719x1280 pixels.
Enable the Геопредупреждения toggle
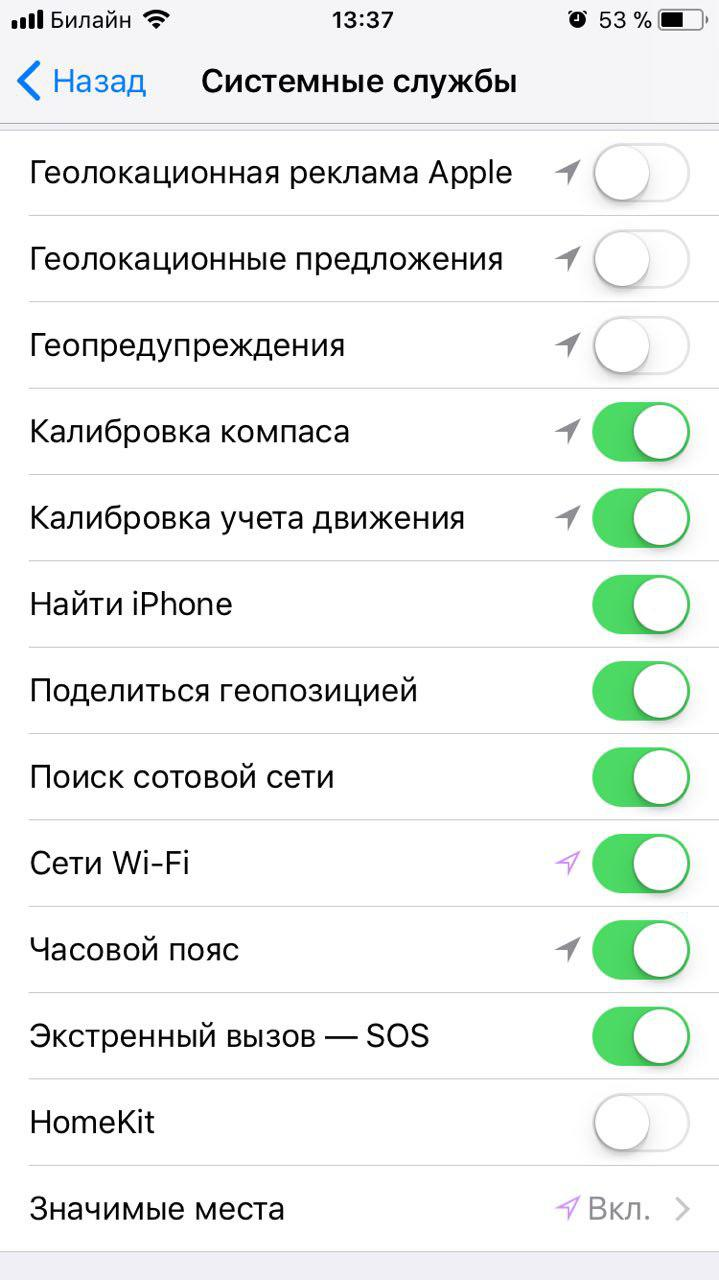[641, 346]
